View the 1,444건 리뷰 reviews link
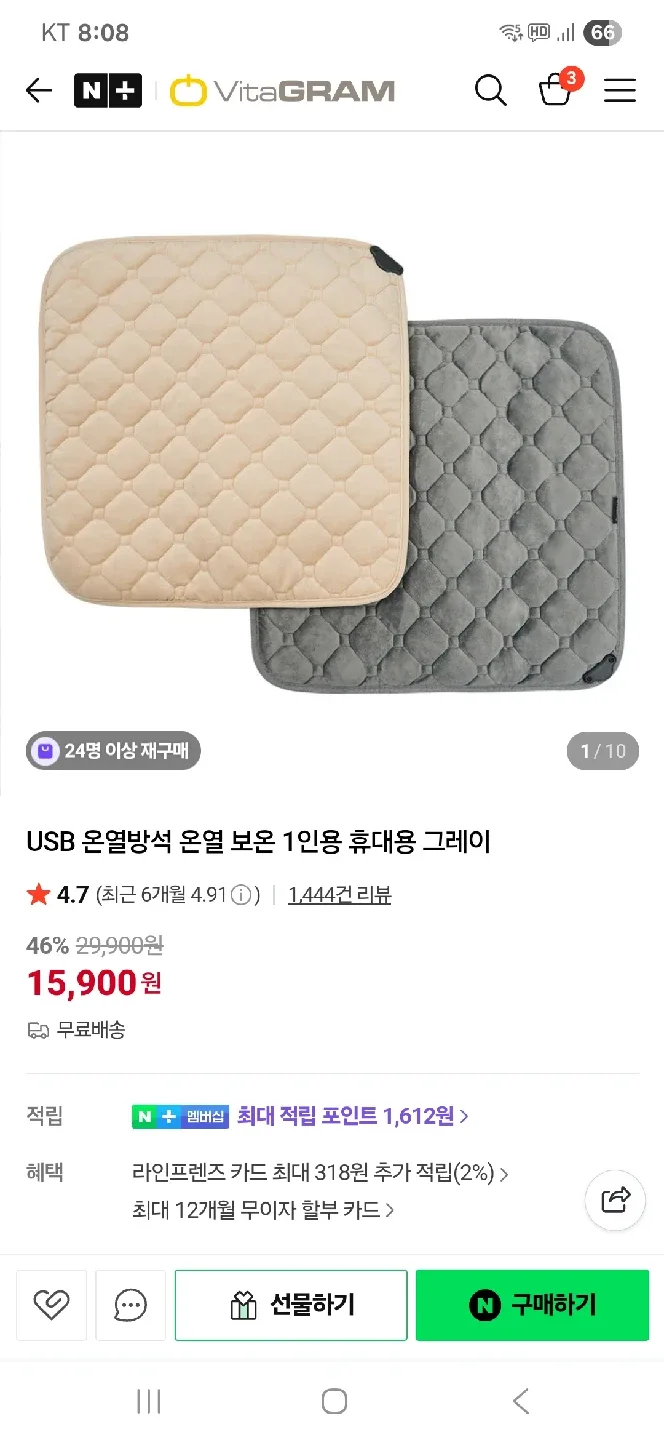This screenshot has width=664, height=1440. point(339,895)
